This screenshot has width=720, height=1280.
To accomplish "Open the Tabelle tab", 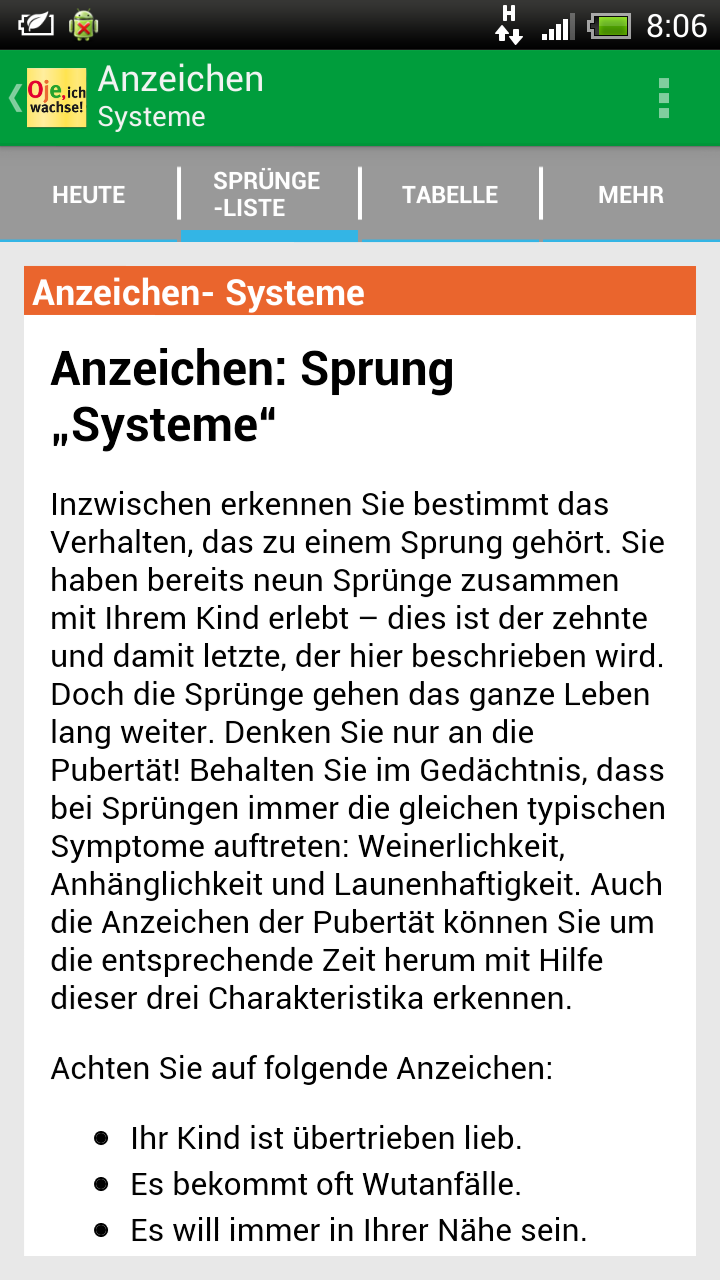I will tap(450, 195).
